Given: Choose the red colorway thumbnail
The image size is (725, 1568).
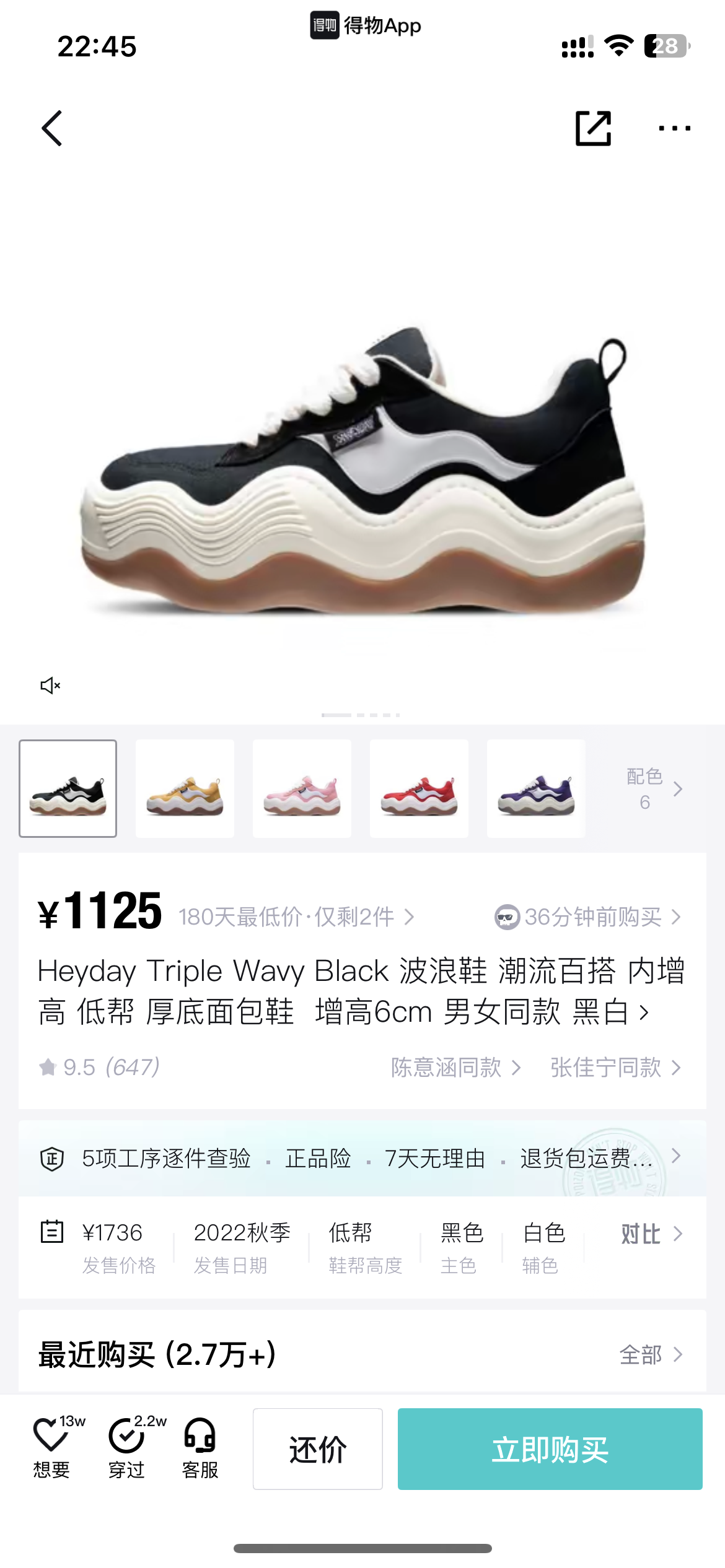Looking at the screenshot, I should (419, 788).
